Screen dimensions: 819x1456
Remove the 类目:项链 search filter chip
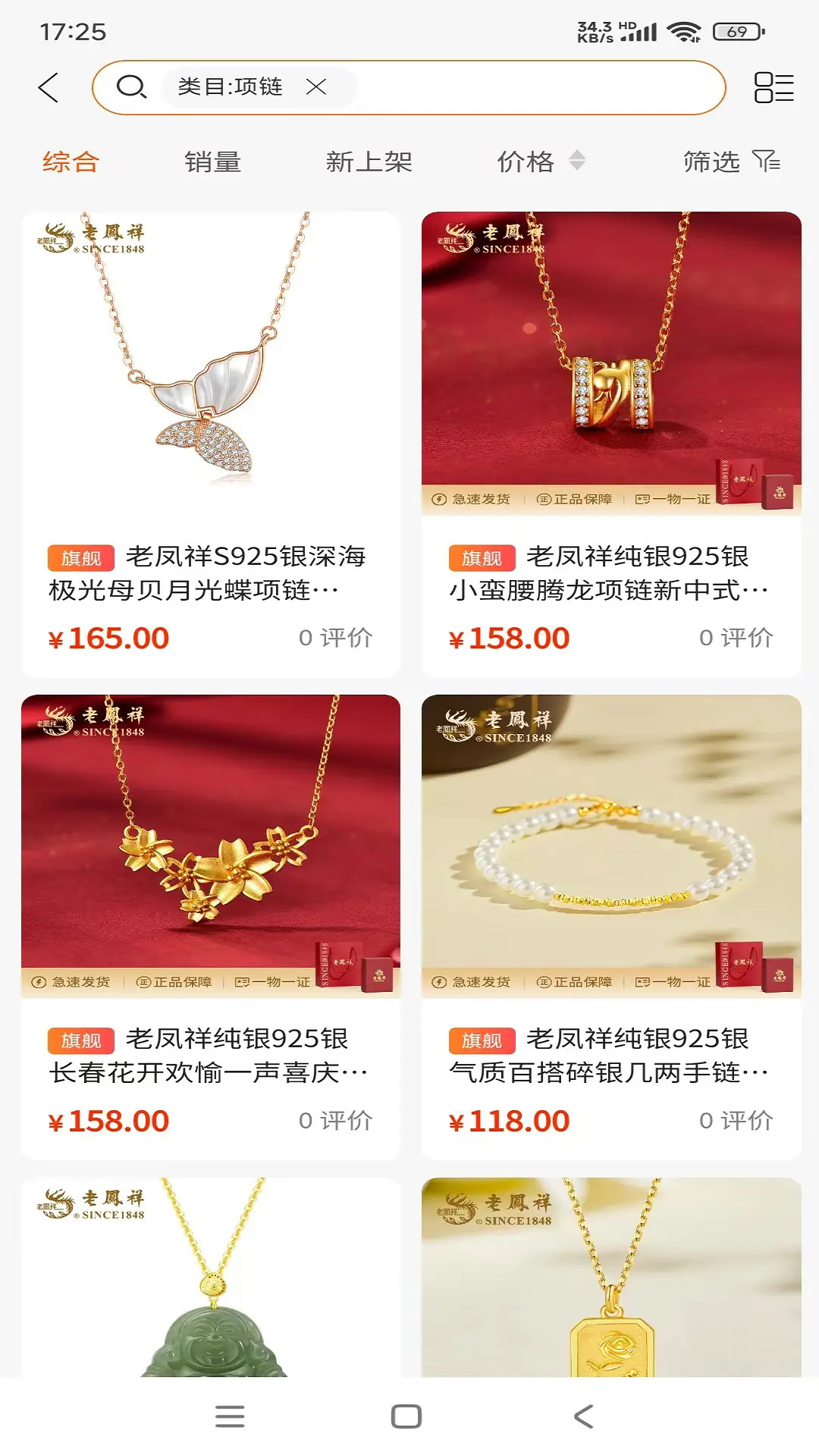point(316,87)
